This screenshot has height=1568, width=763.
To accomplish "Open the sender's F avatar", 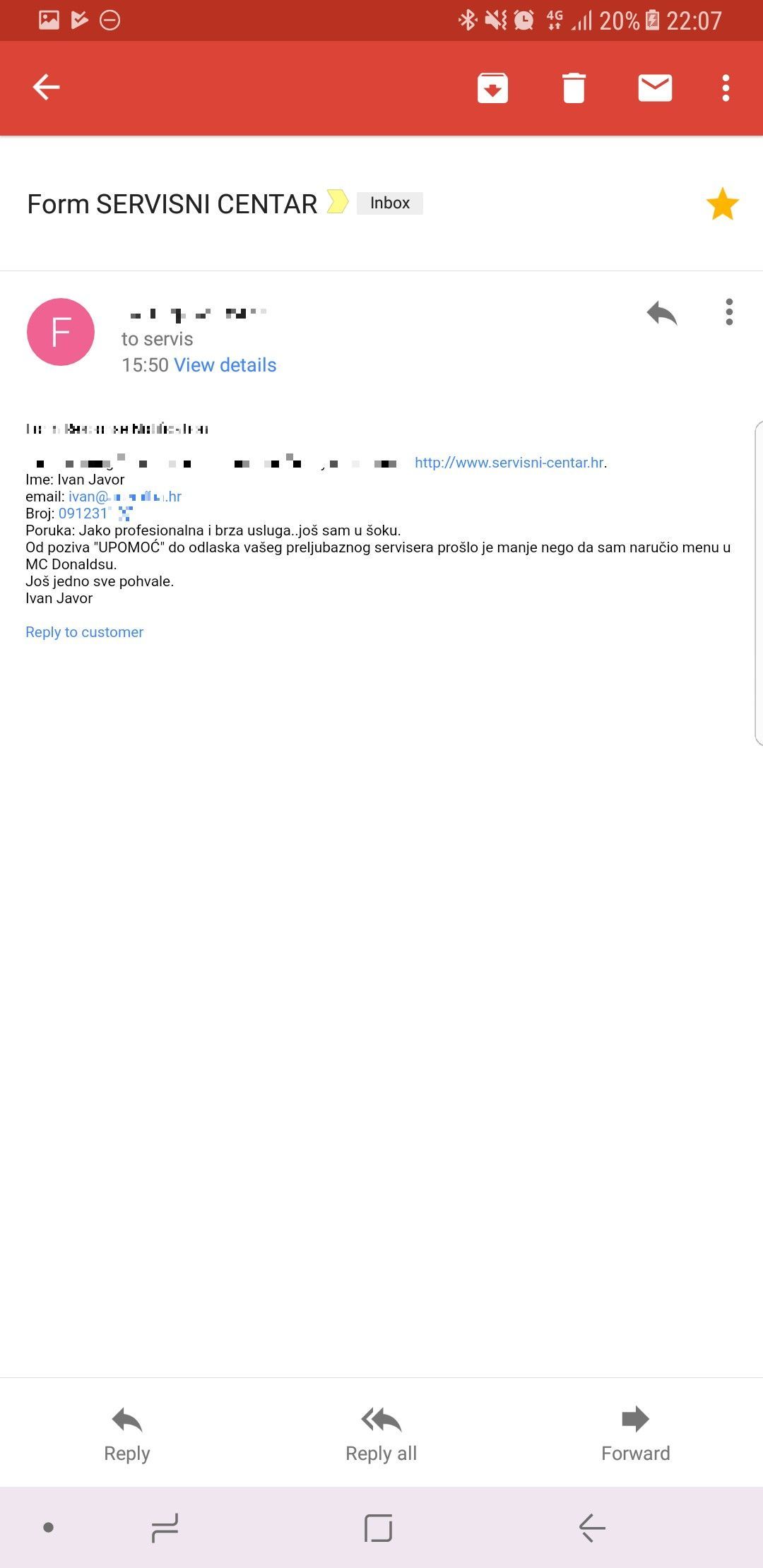I will (61, 332).
